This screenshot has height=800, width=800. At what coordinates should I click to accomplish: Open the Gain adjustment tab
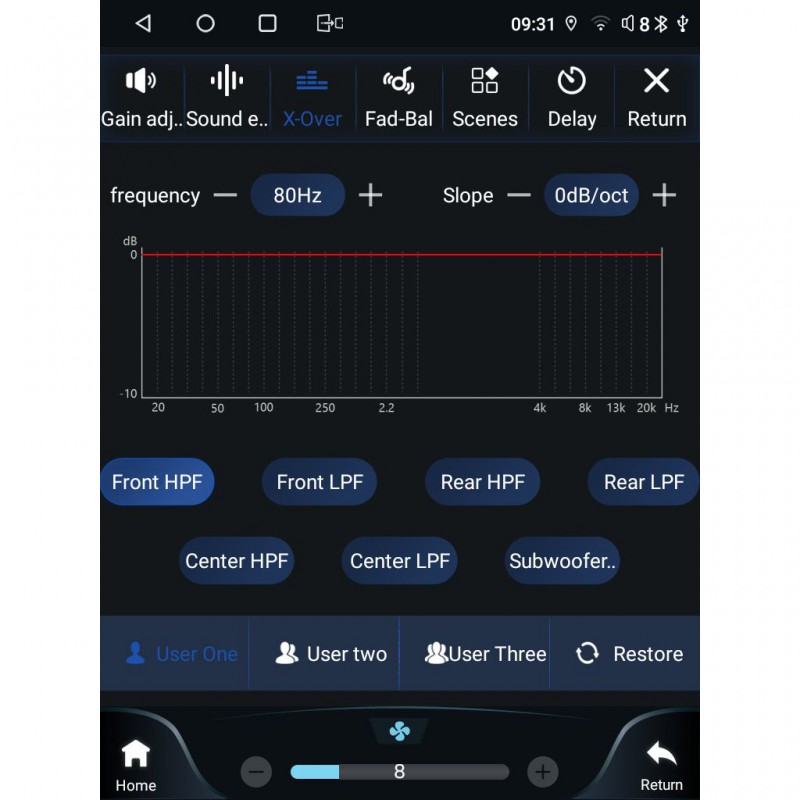(x=141, y=98)
